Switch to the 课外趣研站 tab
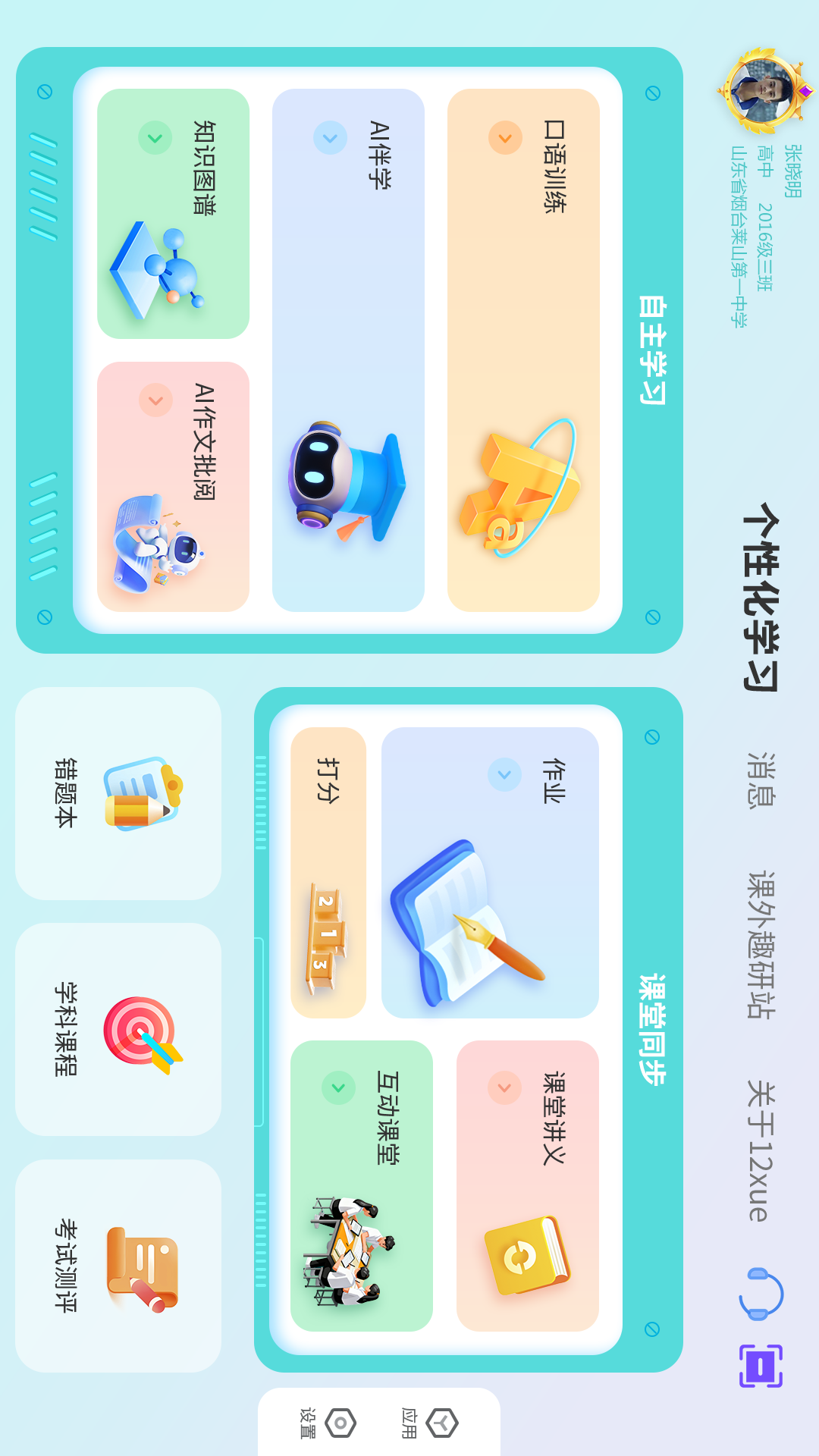Viewport: 819px width, 1456px height. 761,944
